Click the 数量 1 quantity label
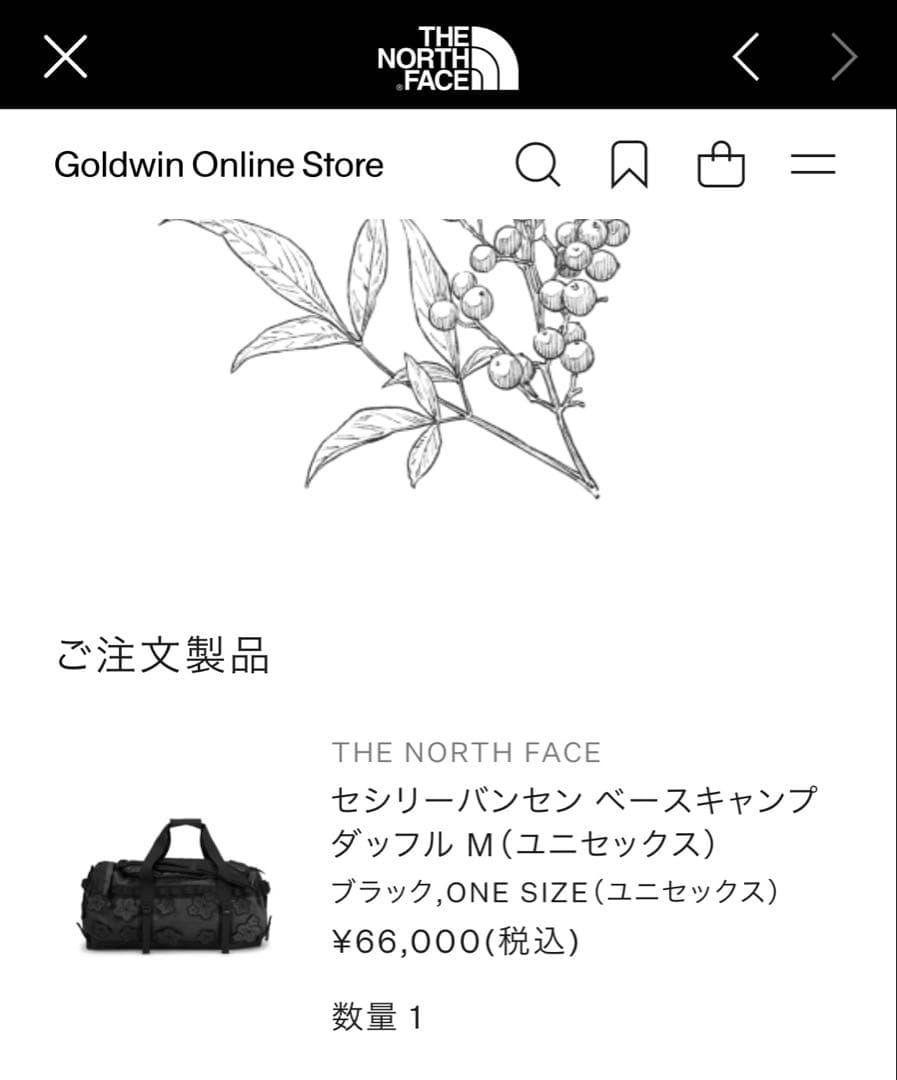The width and height of the screenshot is (897, 1080). tap(380, 1015)
